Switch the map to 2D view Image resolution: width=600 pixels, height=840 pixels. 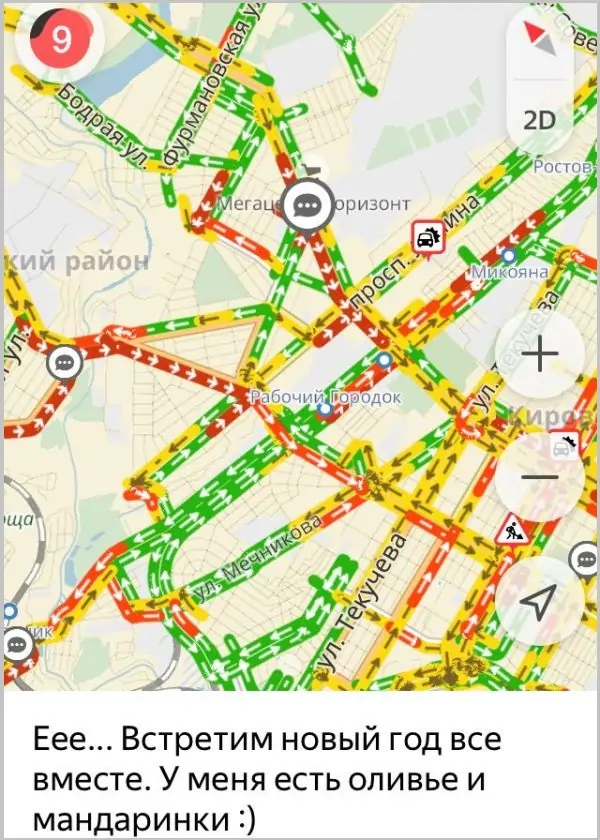pos(540,121)
